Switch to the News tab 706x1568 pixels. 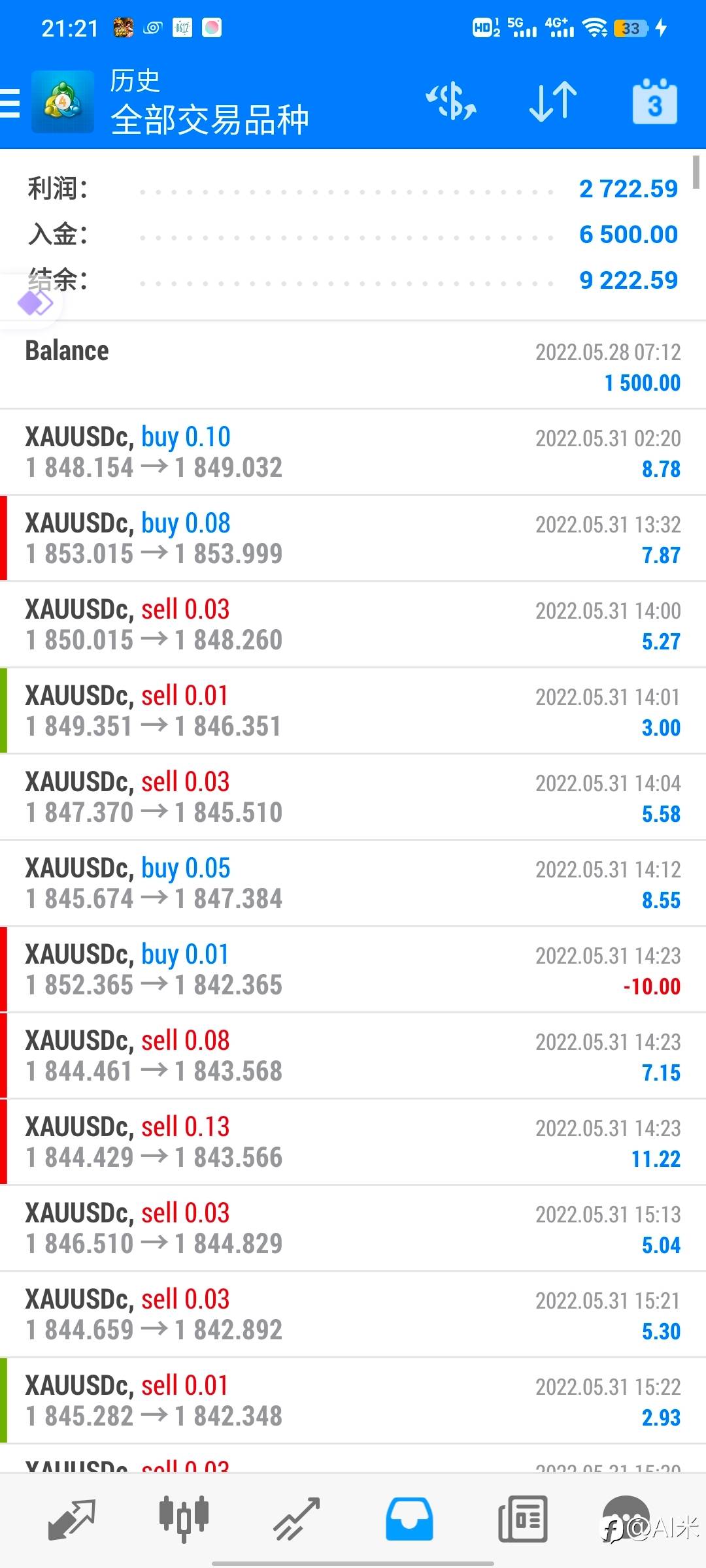point(522,1519)
